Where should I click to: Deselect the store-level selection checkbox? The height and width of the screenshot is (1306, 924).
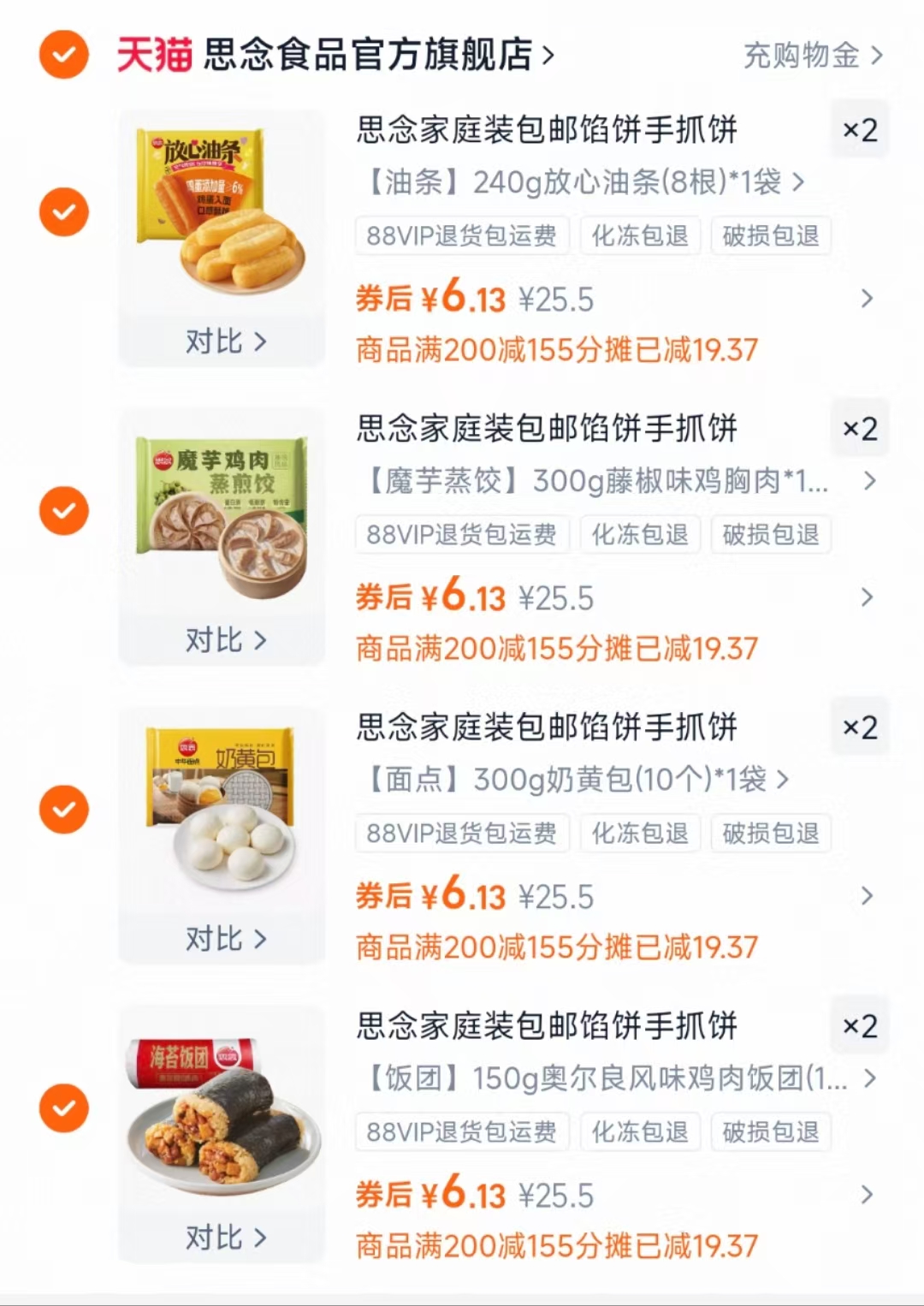[62, 53]
